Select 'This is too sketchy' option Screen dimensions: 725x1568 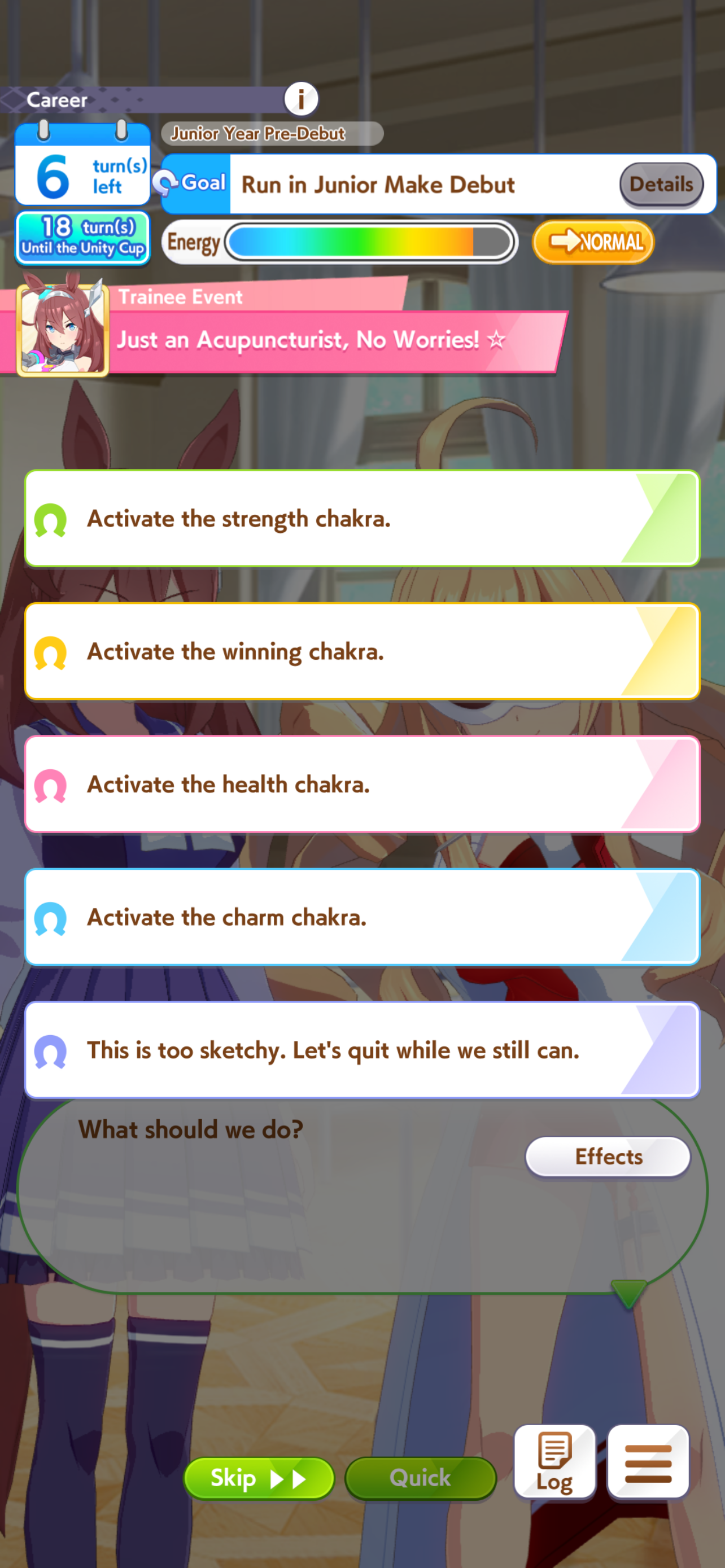coord(362,1050)
